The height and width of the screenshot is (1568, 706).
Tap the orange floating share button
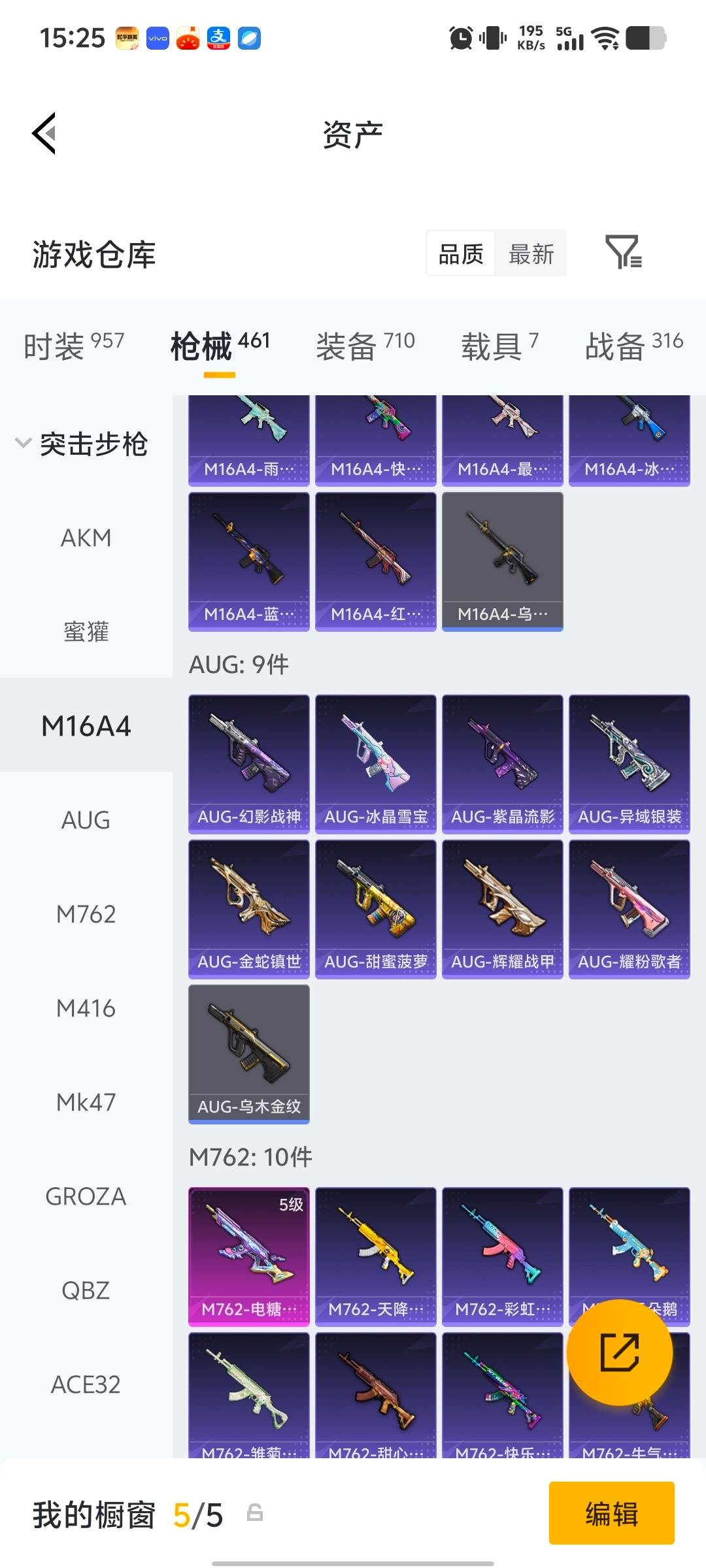coord(619,1352)
